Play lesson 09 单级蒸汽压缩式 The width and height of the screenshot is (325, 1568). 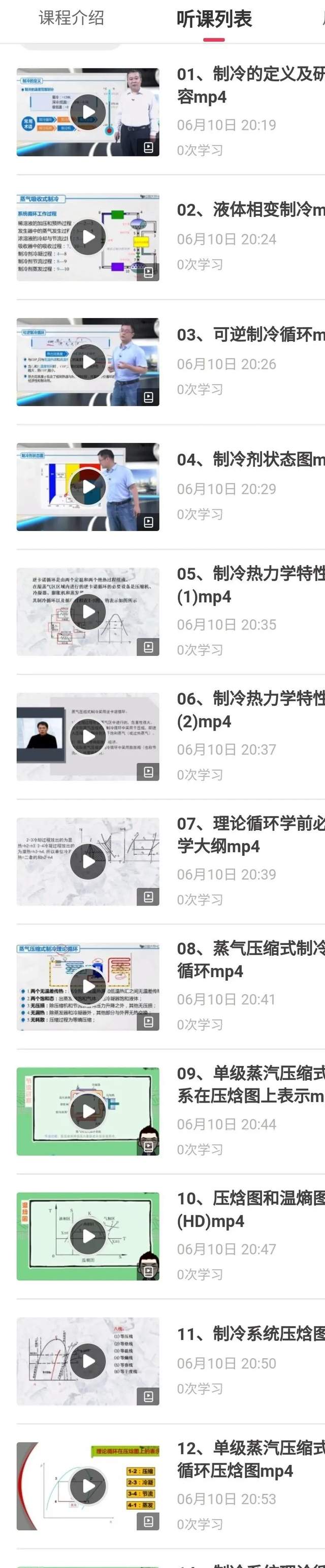coord(88,1111)
